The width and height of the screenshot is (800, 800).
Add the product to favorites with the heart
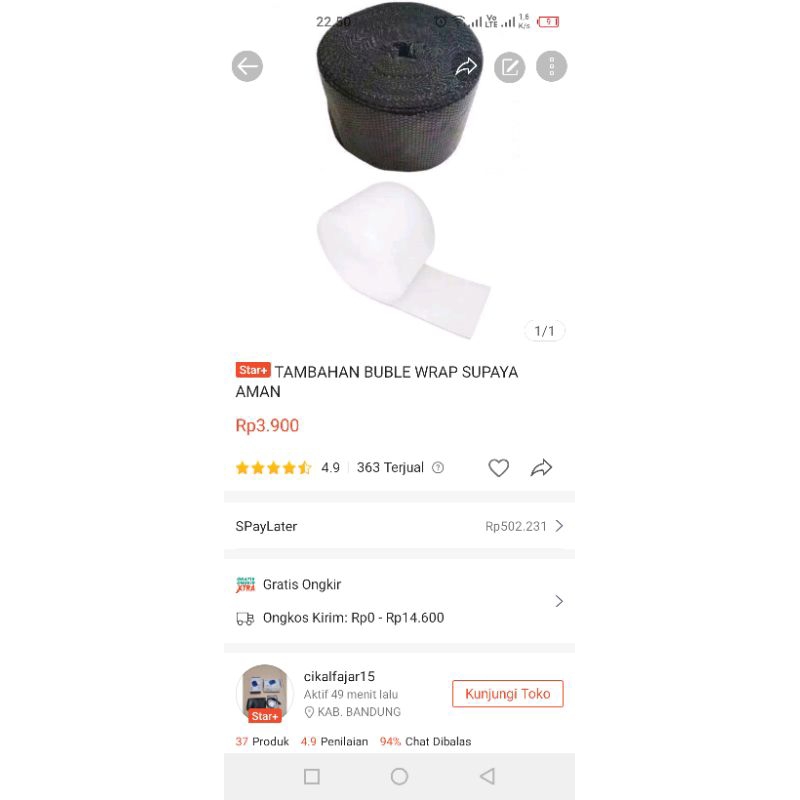[x=498, y=467]
